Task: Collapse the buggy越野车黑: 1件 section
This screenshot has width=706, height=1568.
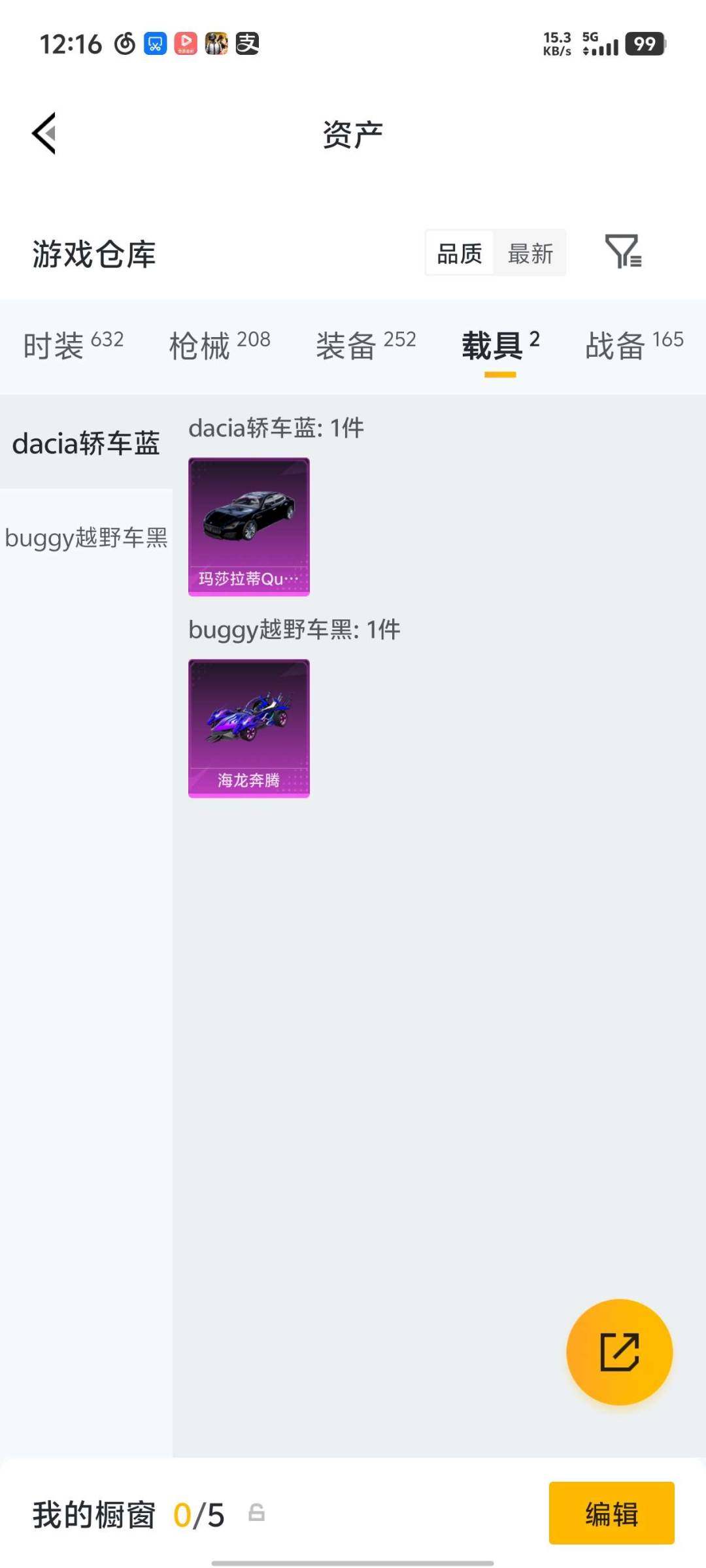Action: [x=294, y=629]
